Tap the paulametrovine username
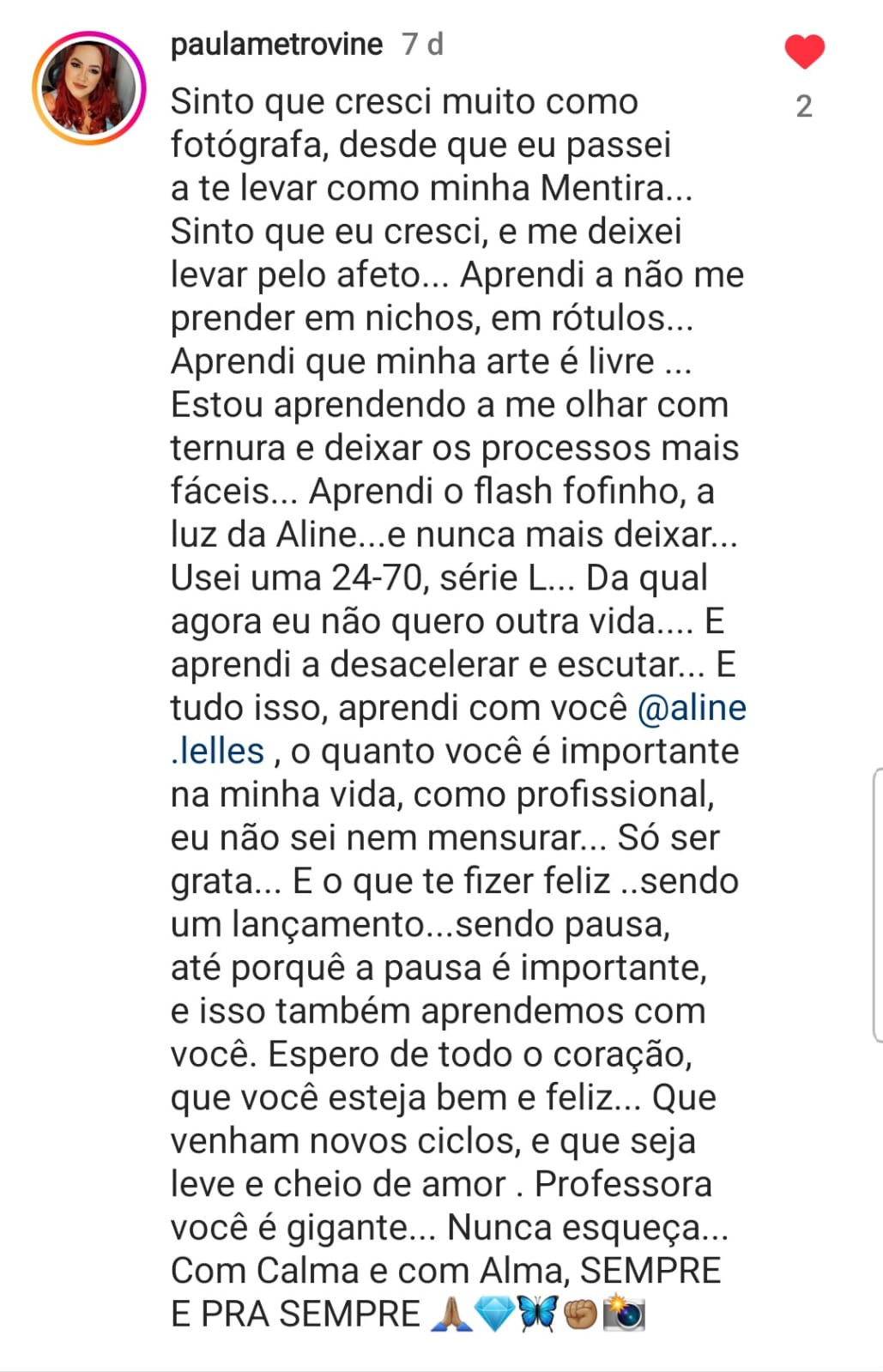Viewport: 883px width, 1372px height. pos(276,44)
